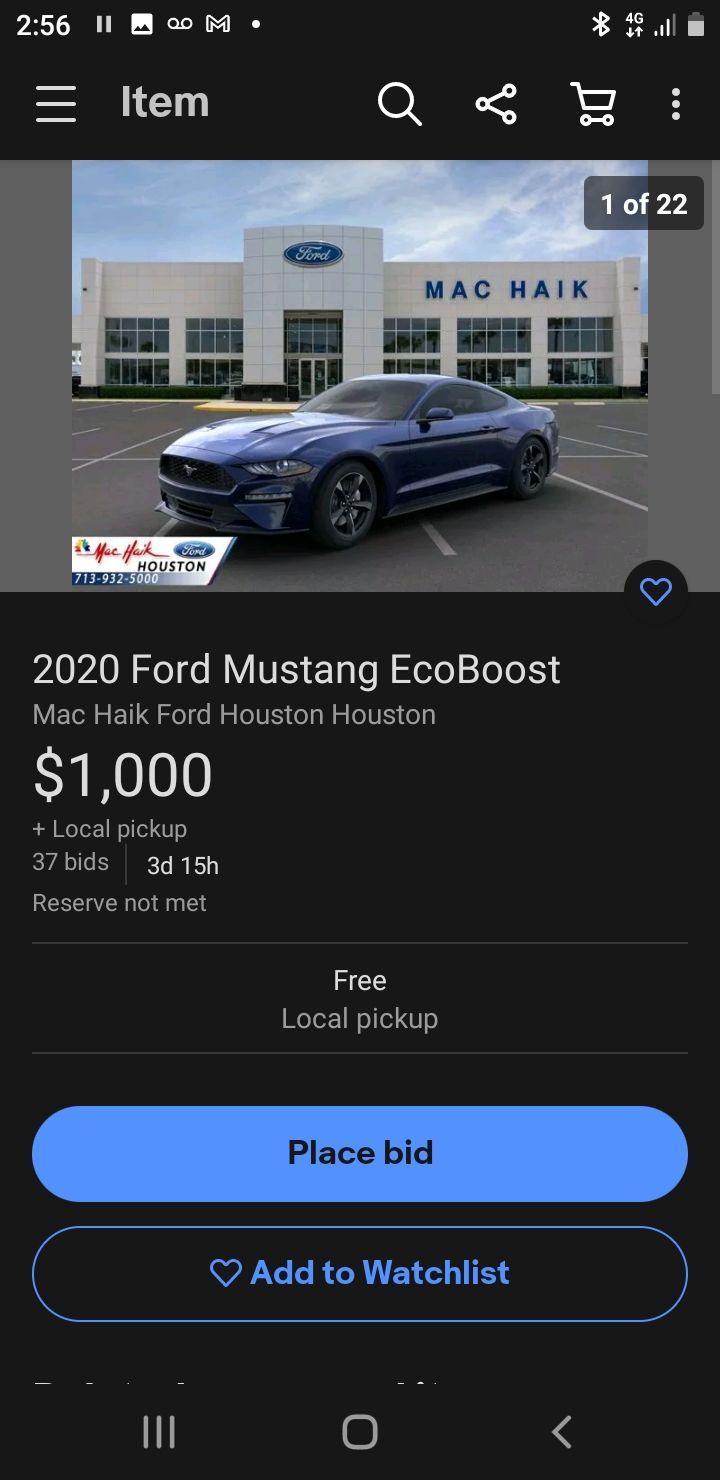Share this Mustang listing

coord(496,103)
